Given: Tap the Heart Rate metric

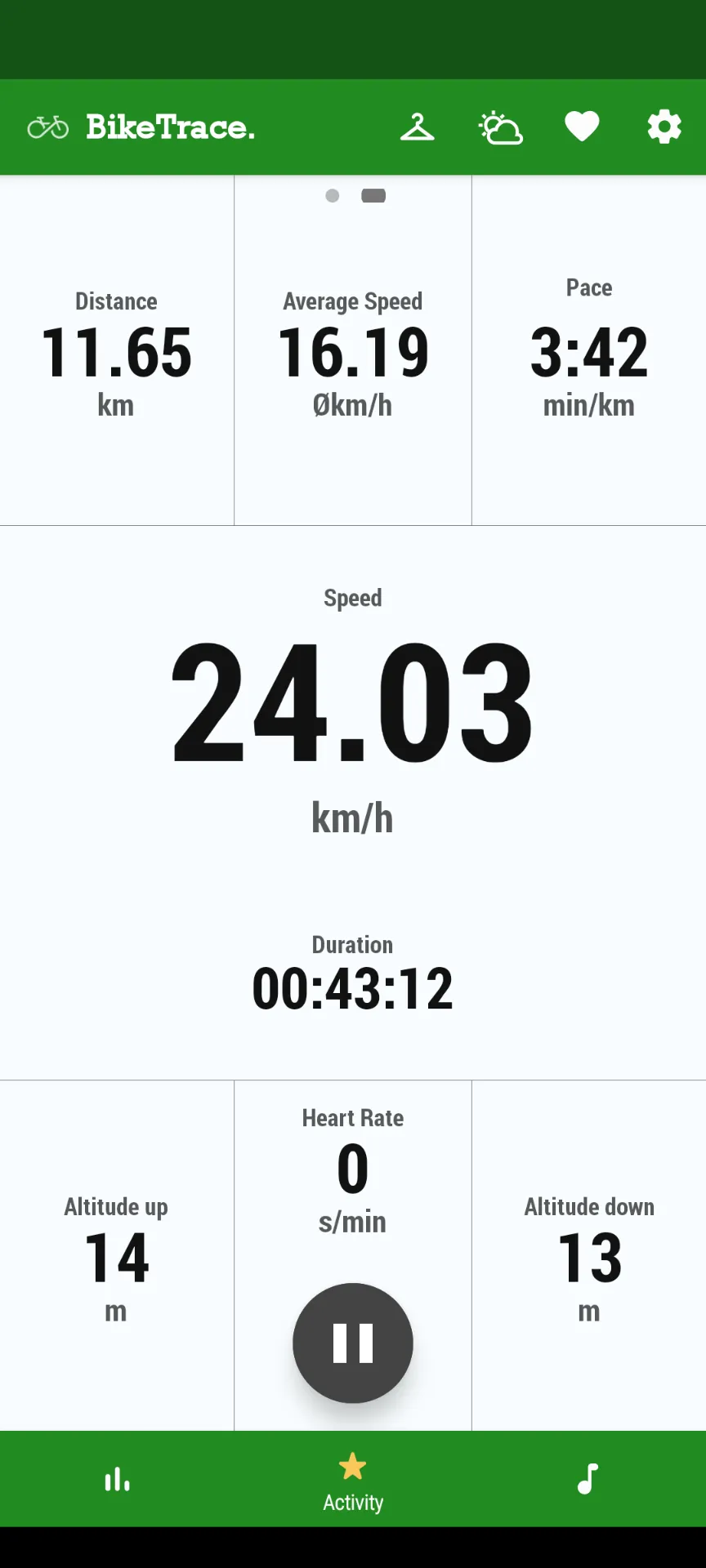Looking at the screenshot, I should (x=352, y=1168).
